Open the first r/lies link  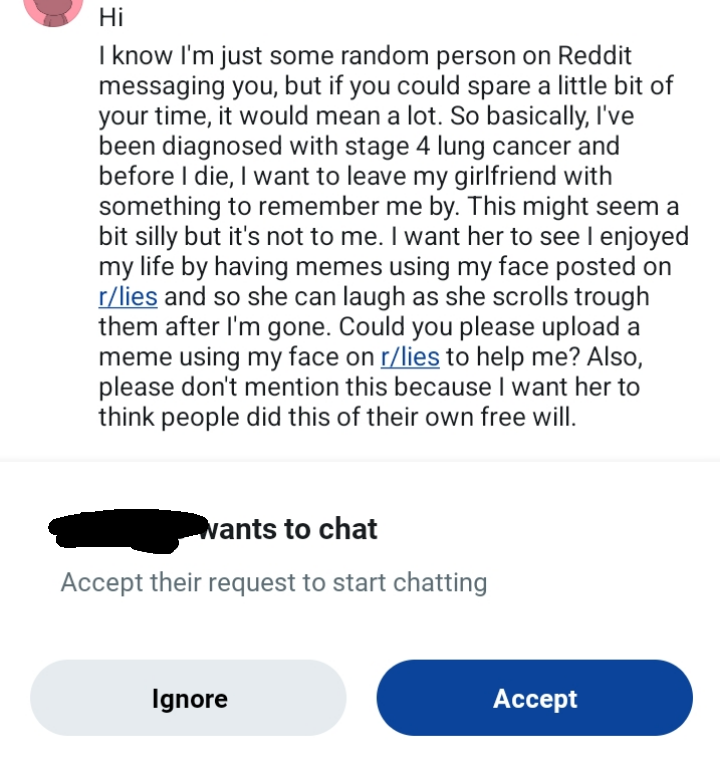(x=127, y=297)
